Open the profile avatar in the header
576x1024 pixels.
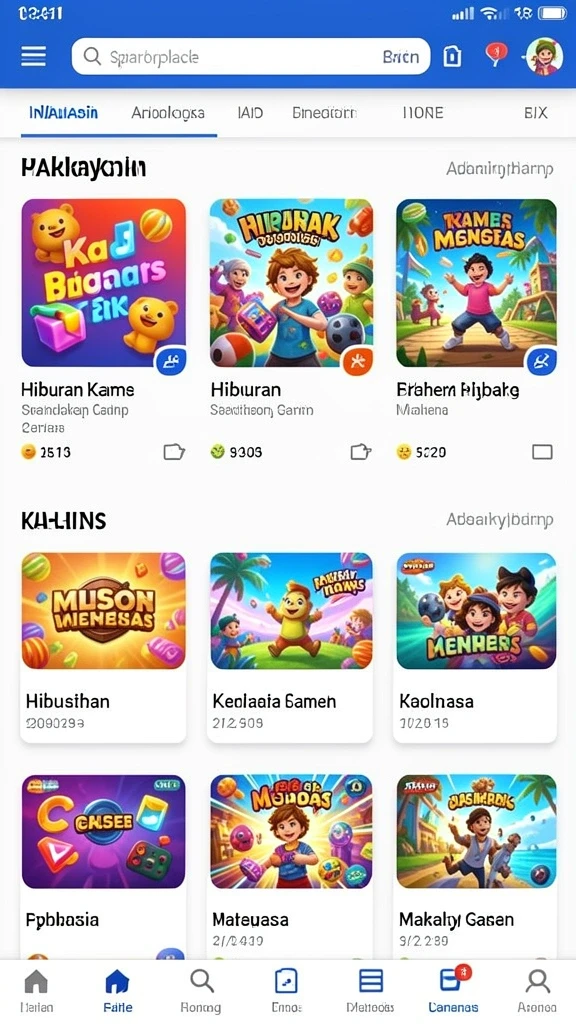point(544,56)
